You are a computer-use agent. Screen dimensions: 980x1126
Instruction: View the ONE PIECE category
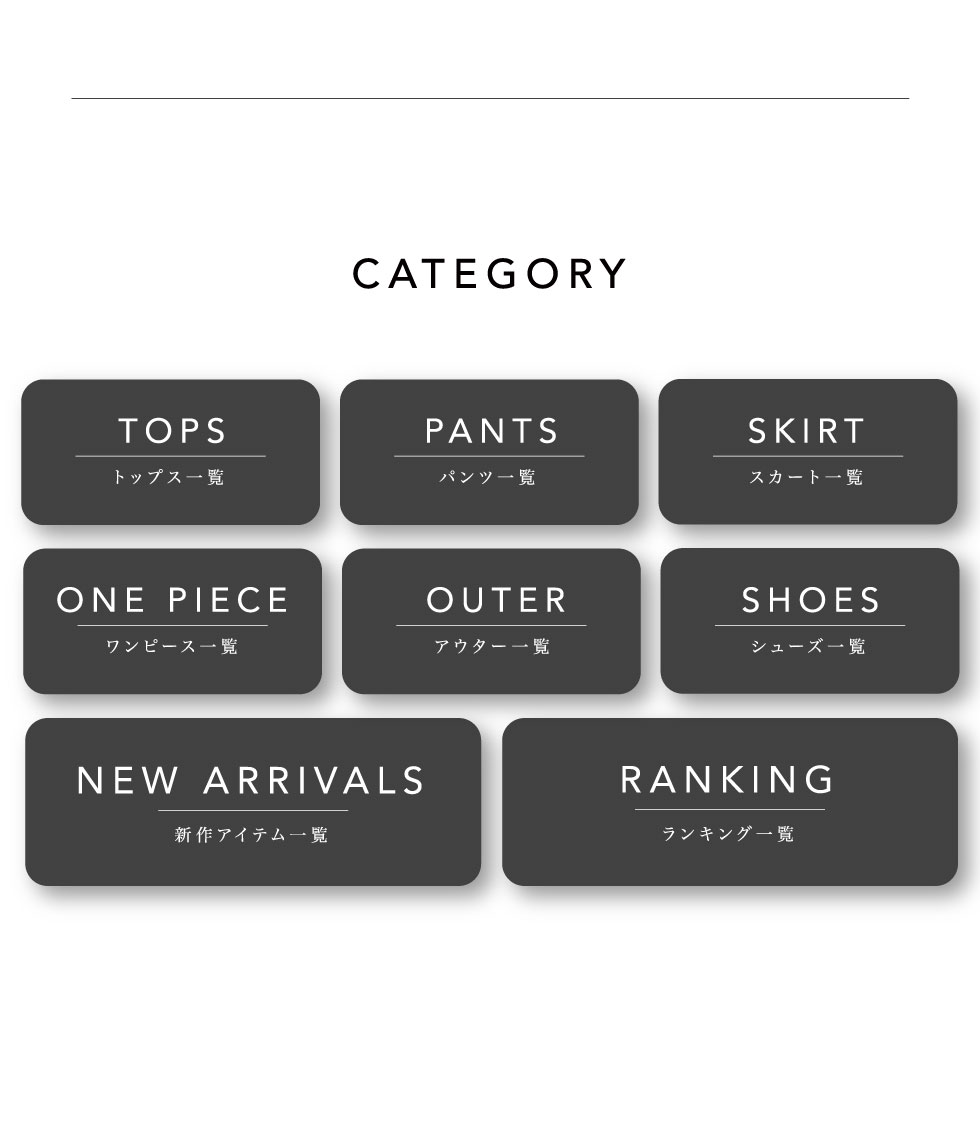[172, 621]
